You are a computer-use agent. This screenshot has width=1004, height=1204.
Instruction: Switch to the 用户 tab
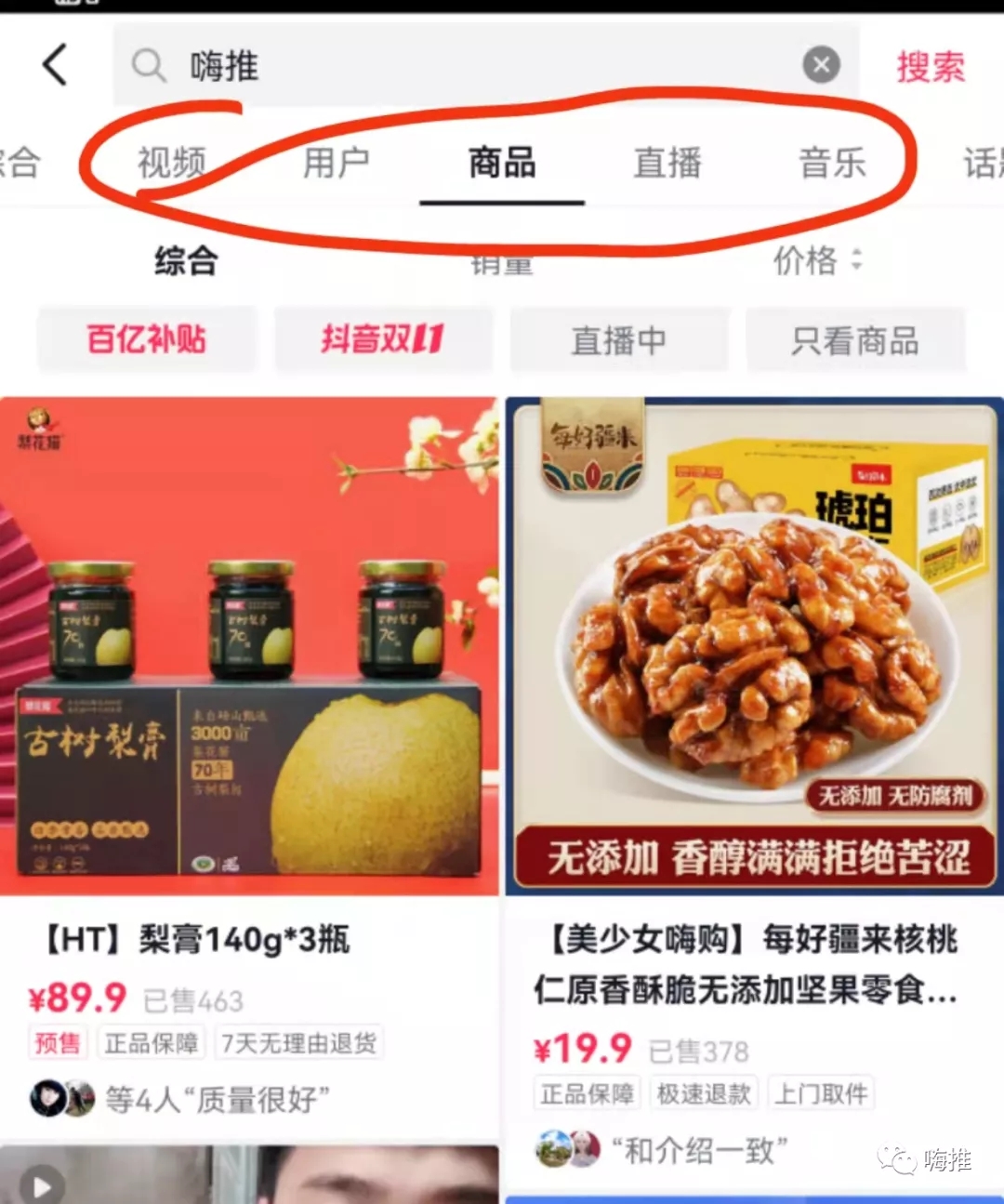point(337,164)
